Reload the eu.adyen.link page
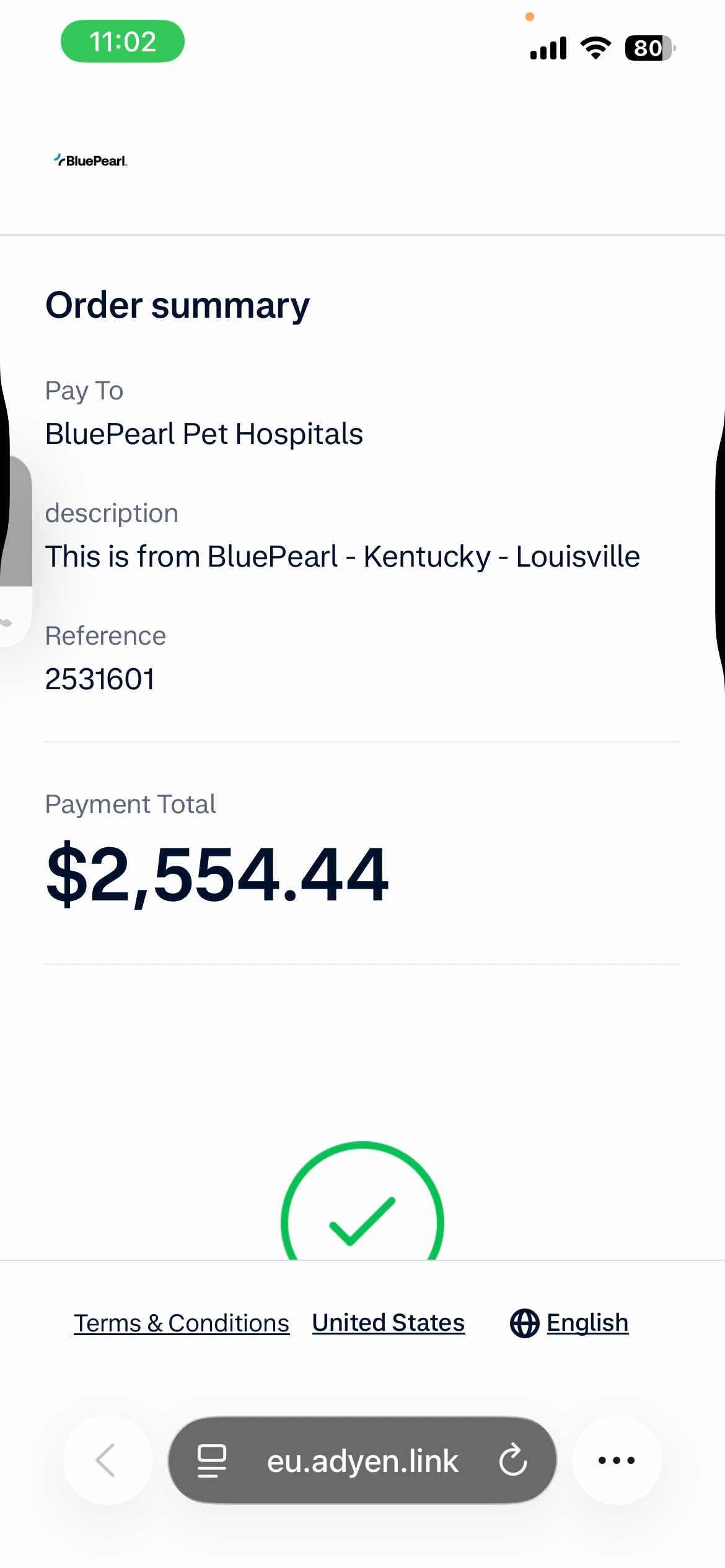The image size is (725, 1568). point(513,1460)
